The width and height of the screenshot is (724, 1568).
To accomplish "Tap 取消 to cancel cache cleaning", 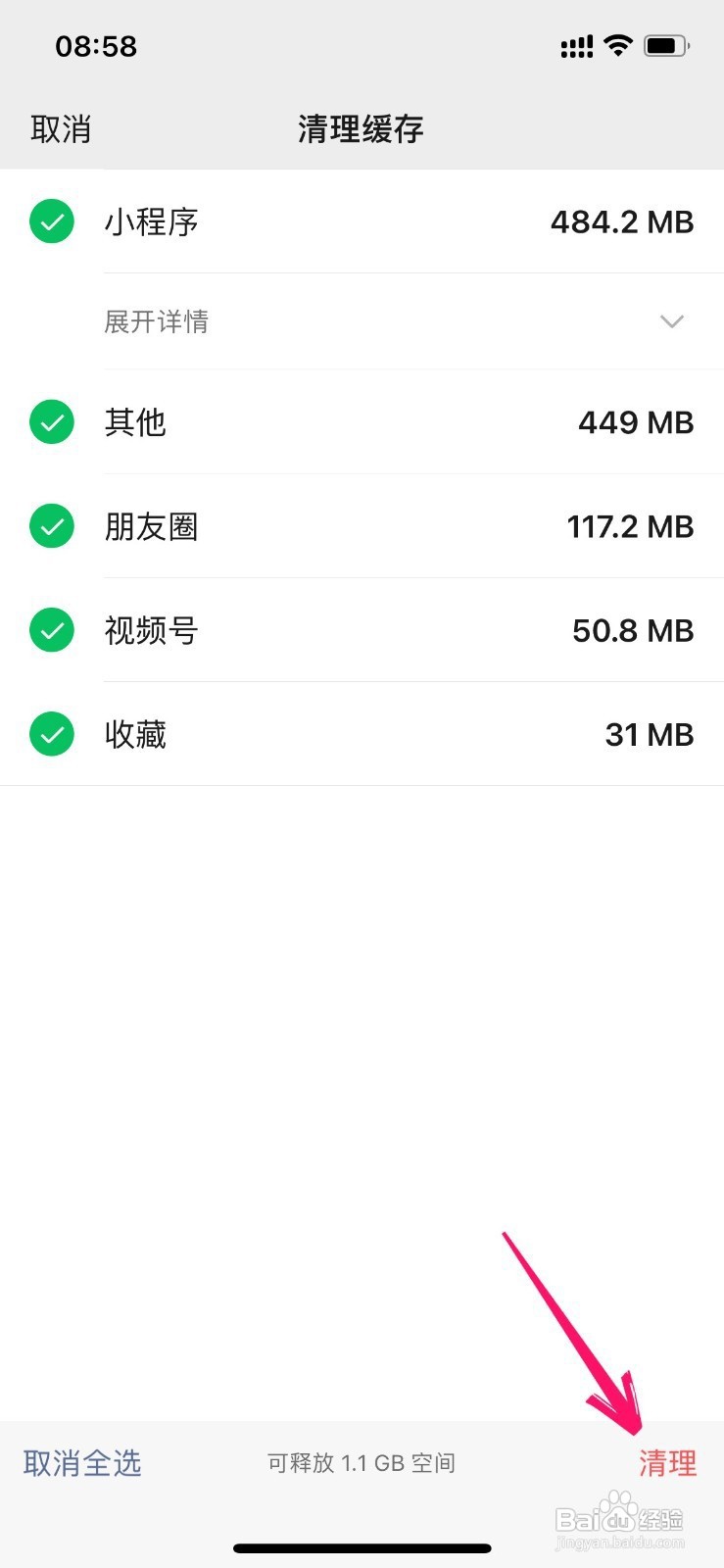I will 61,128.
